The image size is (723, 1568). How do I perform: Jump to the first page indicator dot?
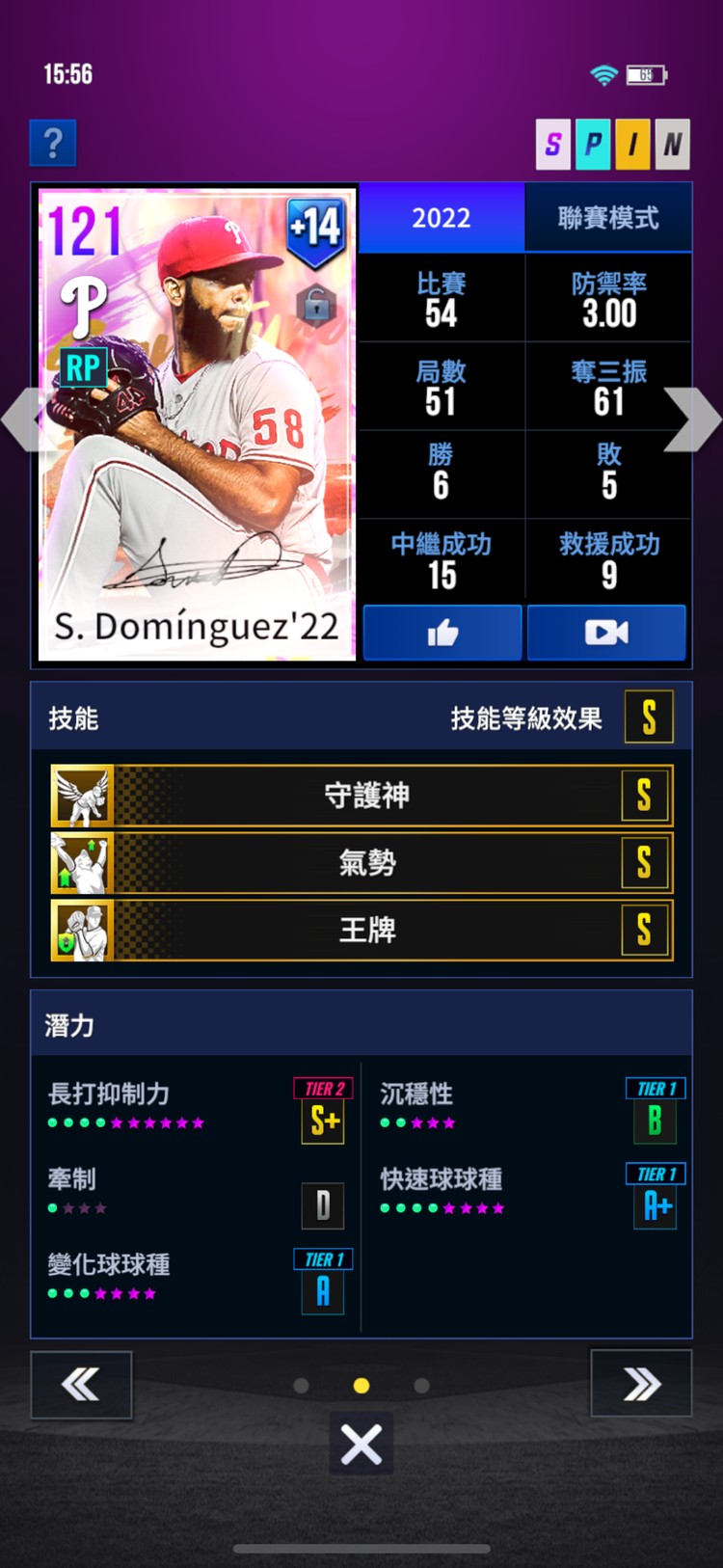[301, 1386]
